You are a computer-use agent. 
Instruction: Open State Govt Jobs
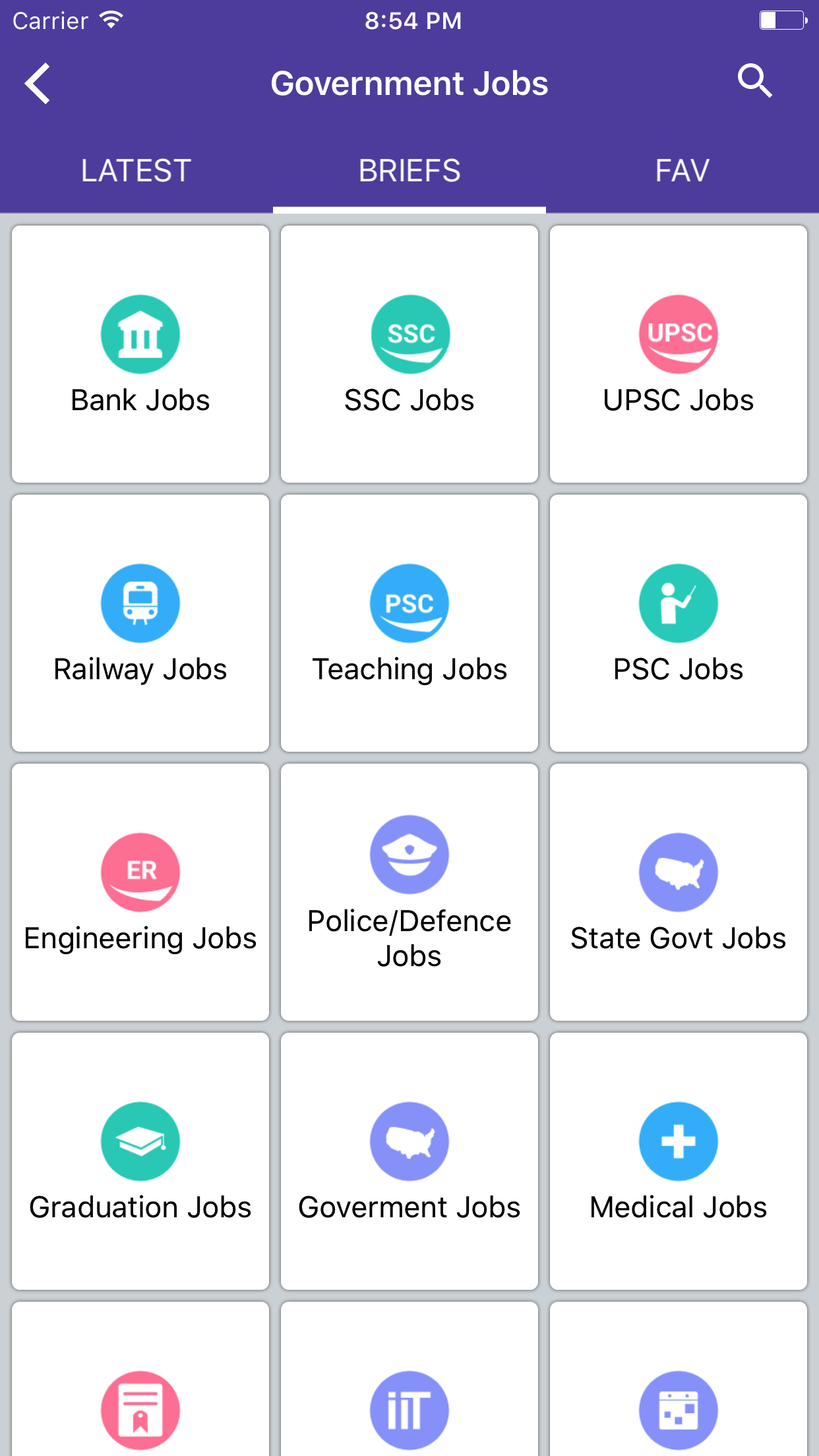point(679,872)
